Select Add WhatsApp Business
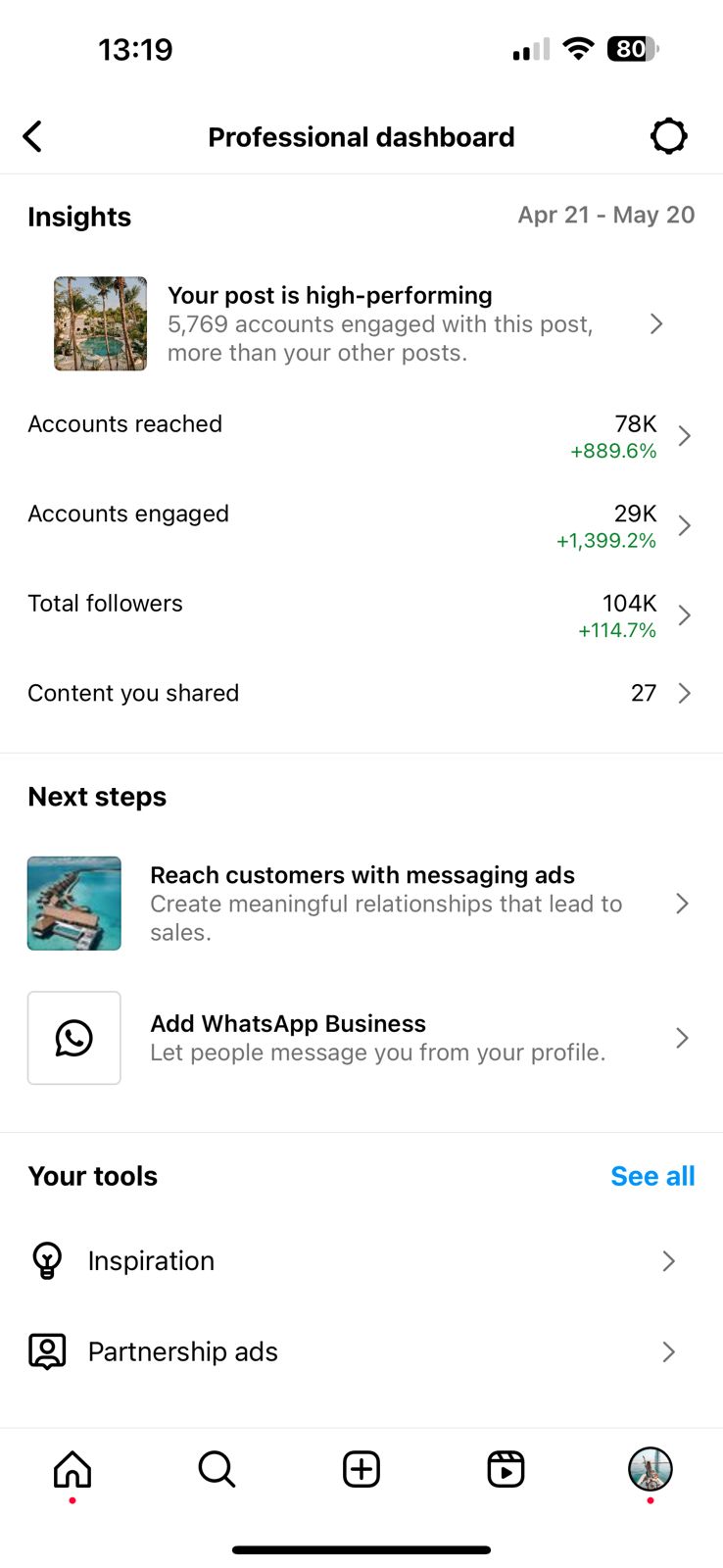The height and width of the screenshot is (1568, 723). tap(361, 1038)
